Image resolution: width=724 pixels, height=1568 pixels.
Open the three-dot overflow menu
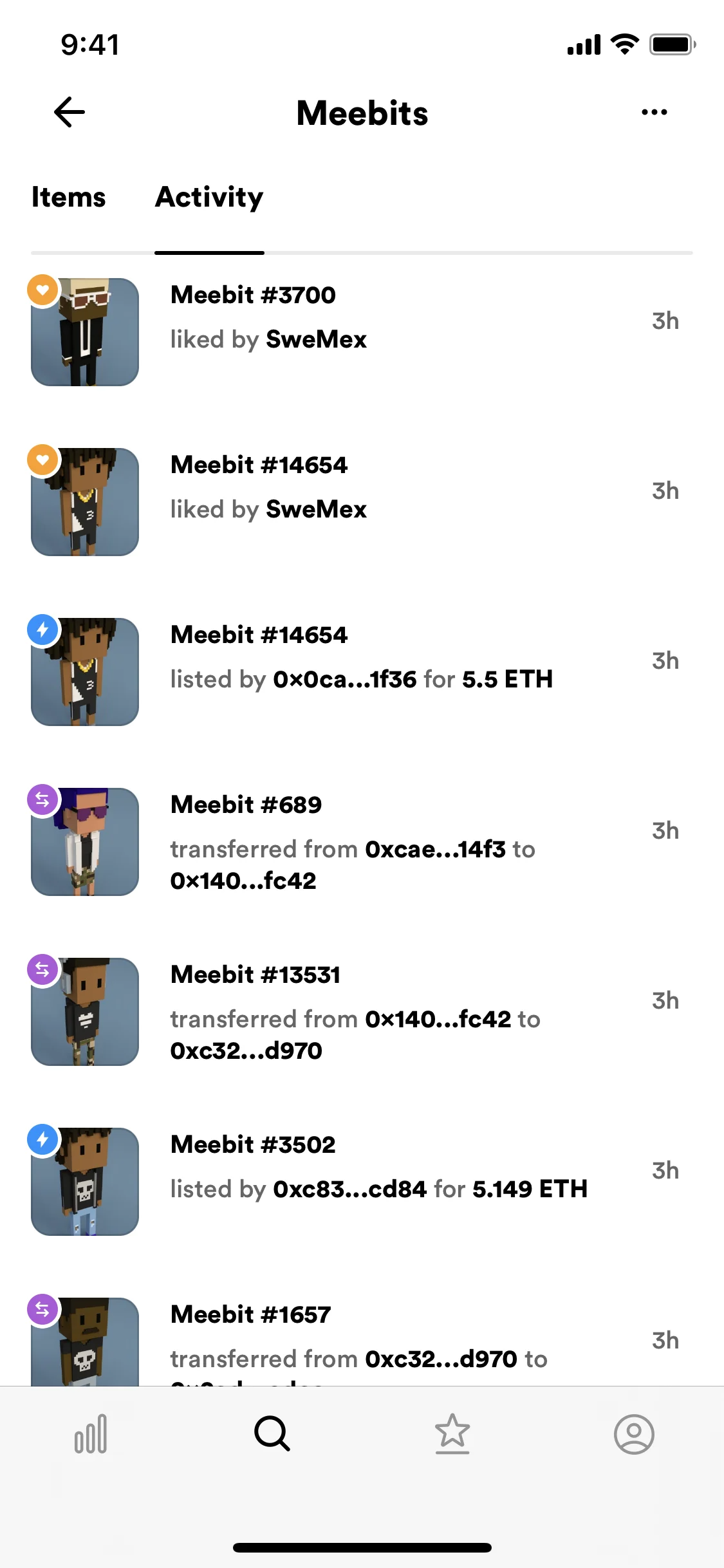pos(654,112)
